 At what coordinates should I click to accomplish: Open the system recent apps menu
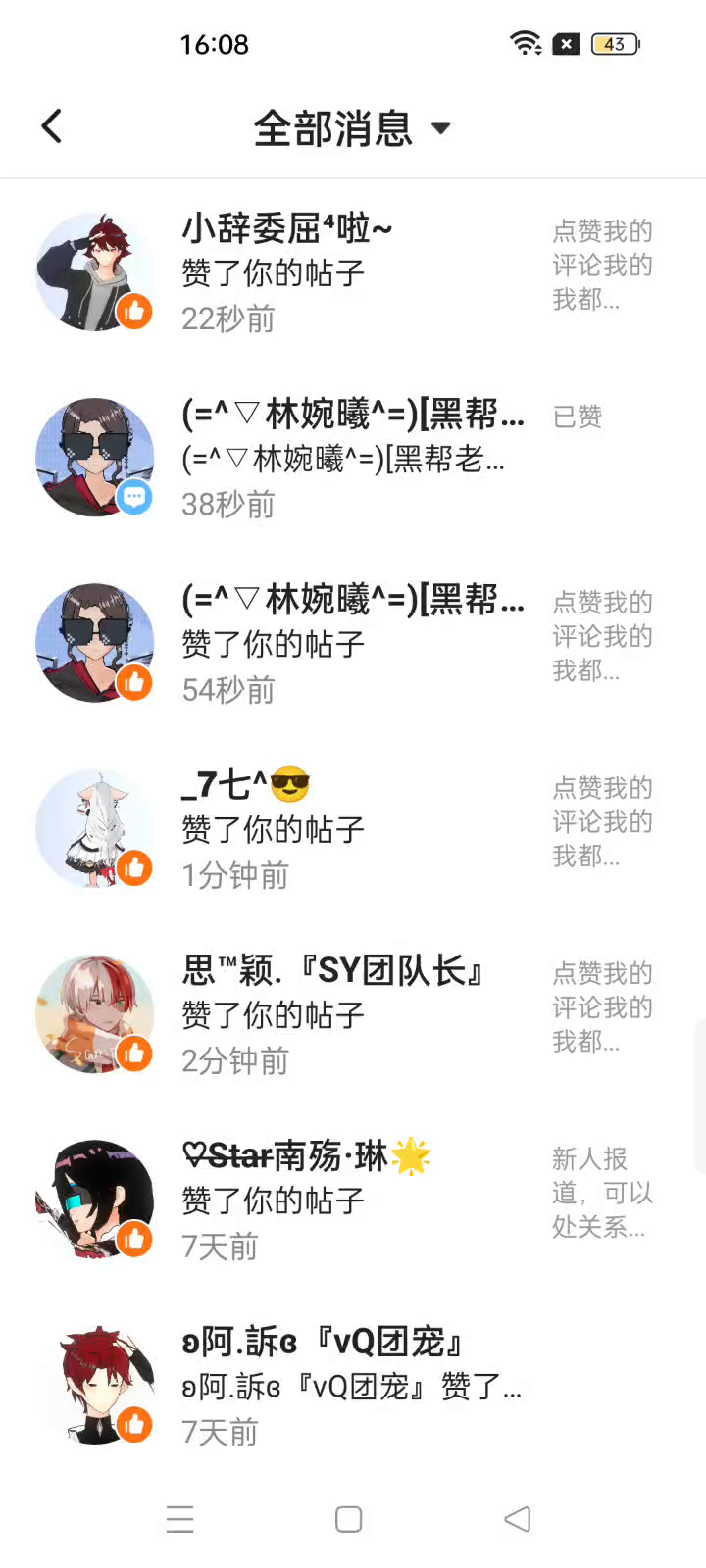point(180,1519)
